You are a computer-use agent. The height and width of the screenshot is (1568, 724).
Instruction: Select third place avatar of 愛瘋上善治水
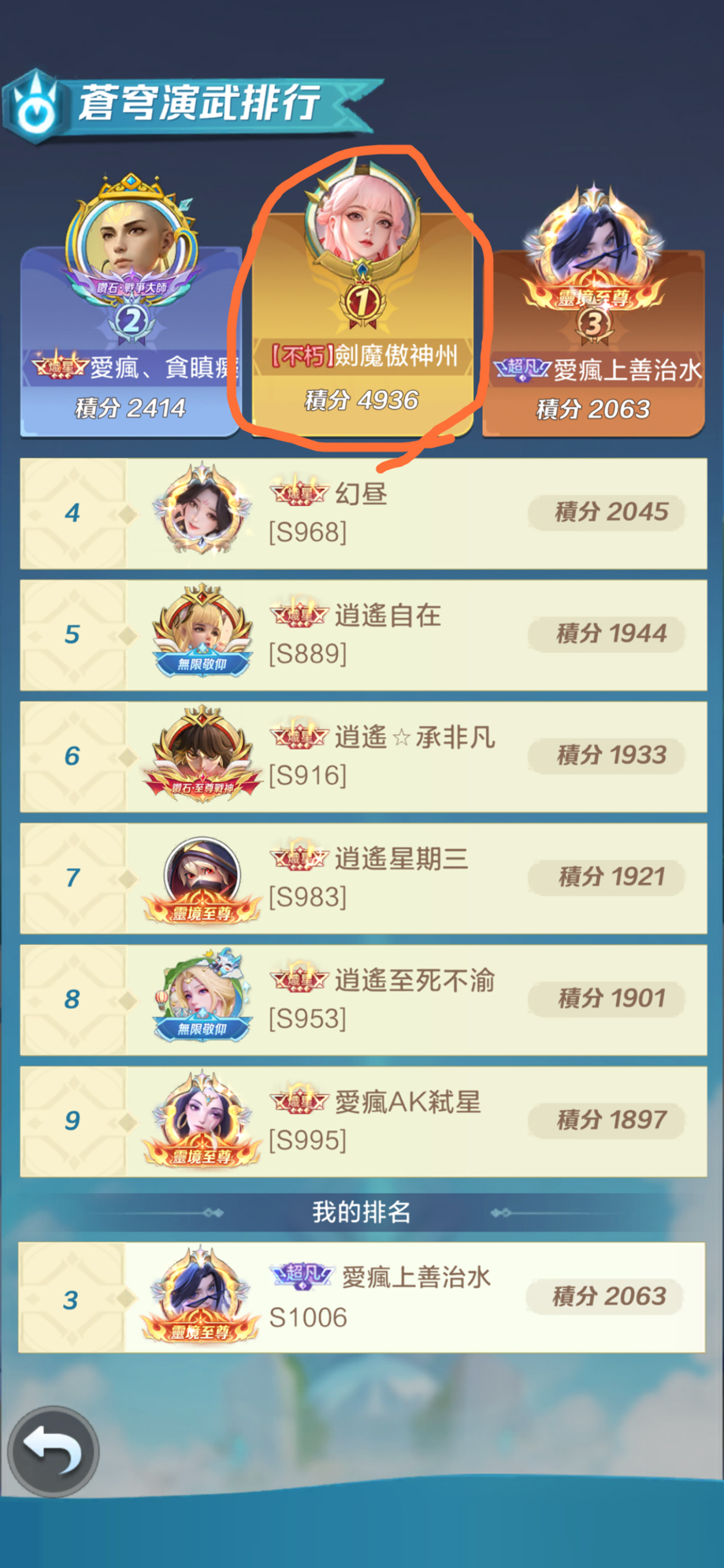coord(596,240)
